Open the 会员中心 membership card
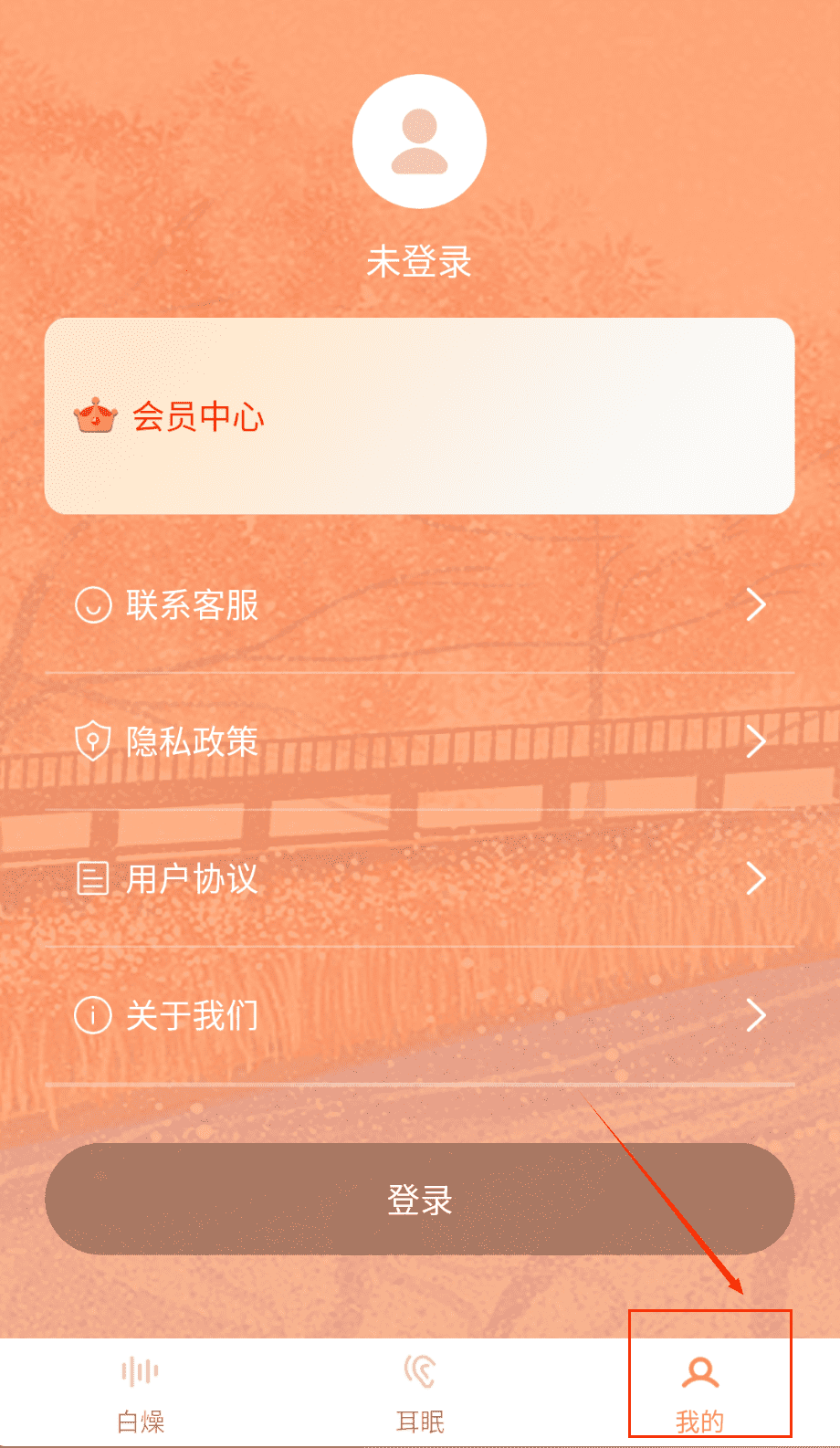This screenshot has height=1448, width=840. click(x=419, y=416)
